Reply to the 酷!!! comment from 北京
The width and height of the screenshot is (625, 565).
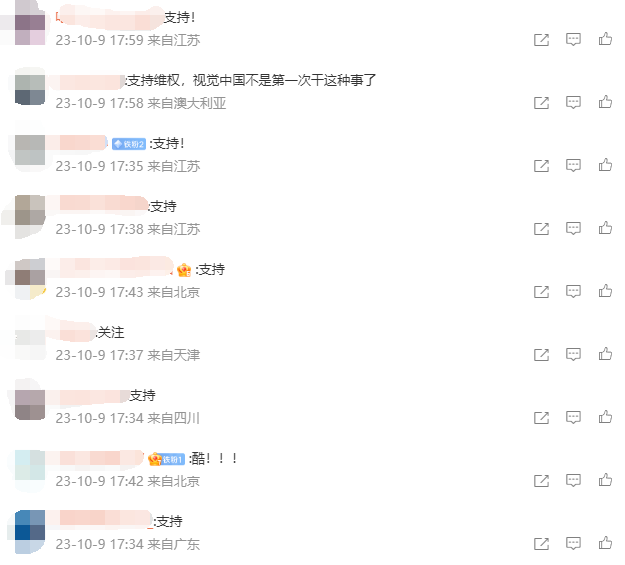[x=573, y=481]
